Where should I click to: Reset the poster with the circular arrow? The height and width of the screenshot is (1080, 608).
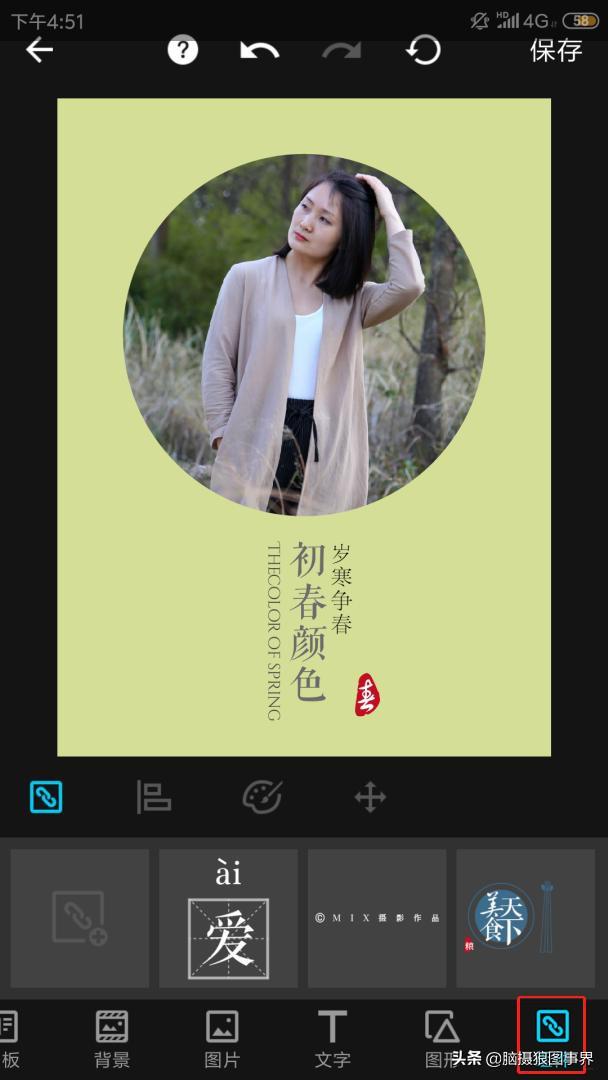pos(423,50)
